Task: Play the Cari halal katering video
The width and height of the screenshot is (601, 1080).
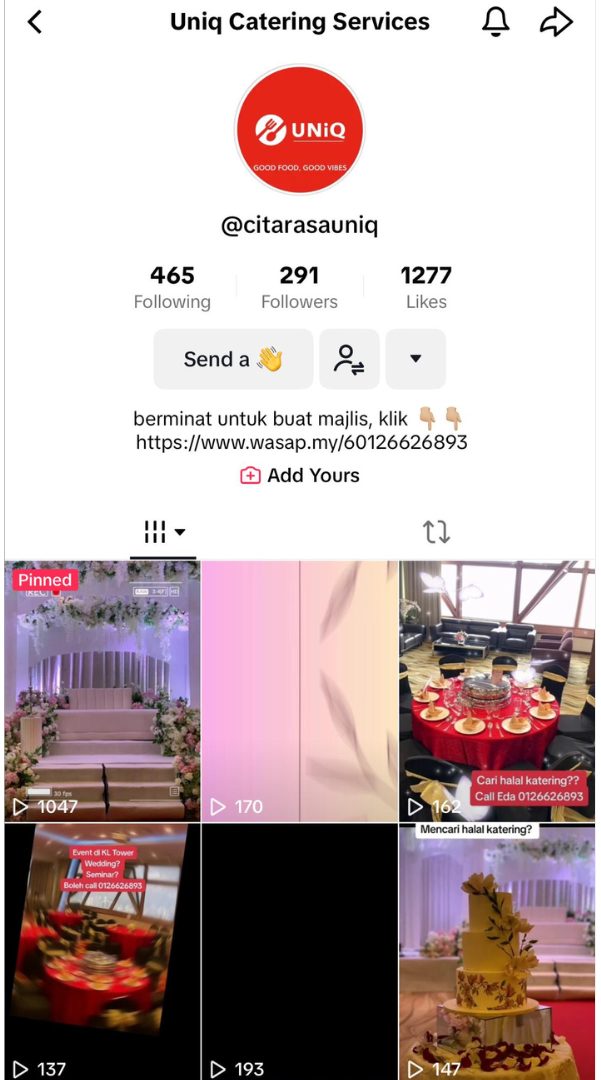Action: pos(497,691)
